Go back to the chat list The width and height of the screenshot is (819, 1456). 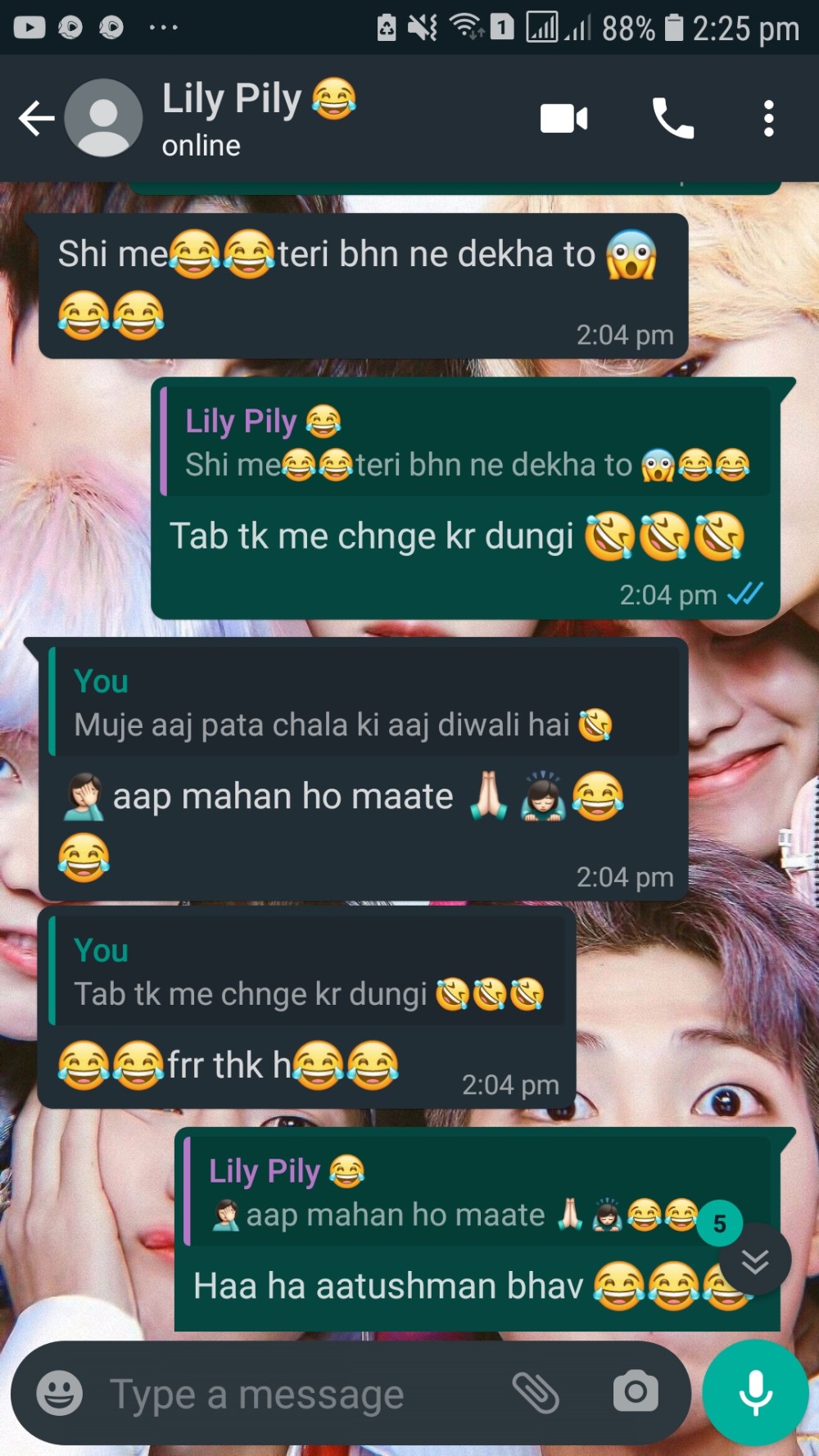pos(36,119)
